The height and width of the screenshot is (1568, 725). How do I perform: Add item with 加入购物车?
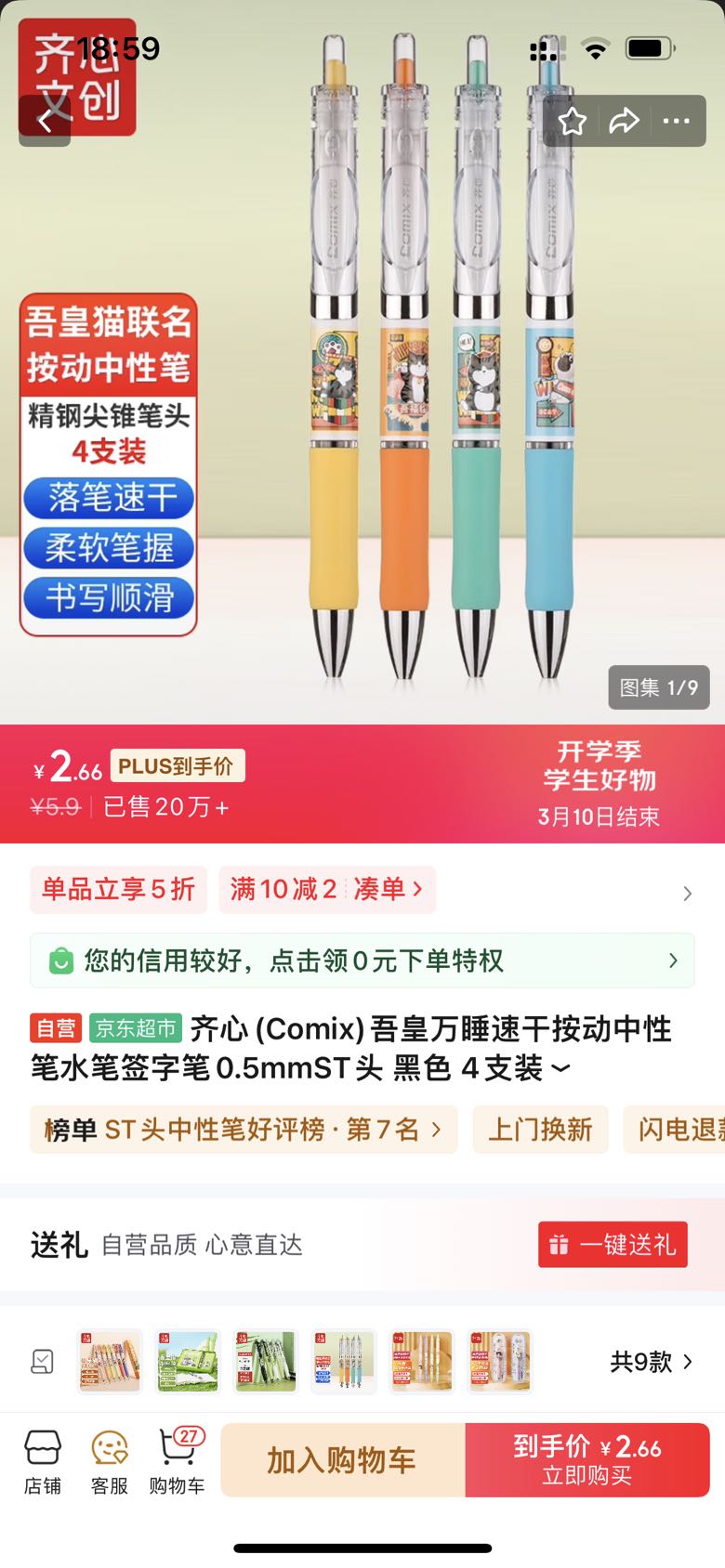(342, 1460)
